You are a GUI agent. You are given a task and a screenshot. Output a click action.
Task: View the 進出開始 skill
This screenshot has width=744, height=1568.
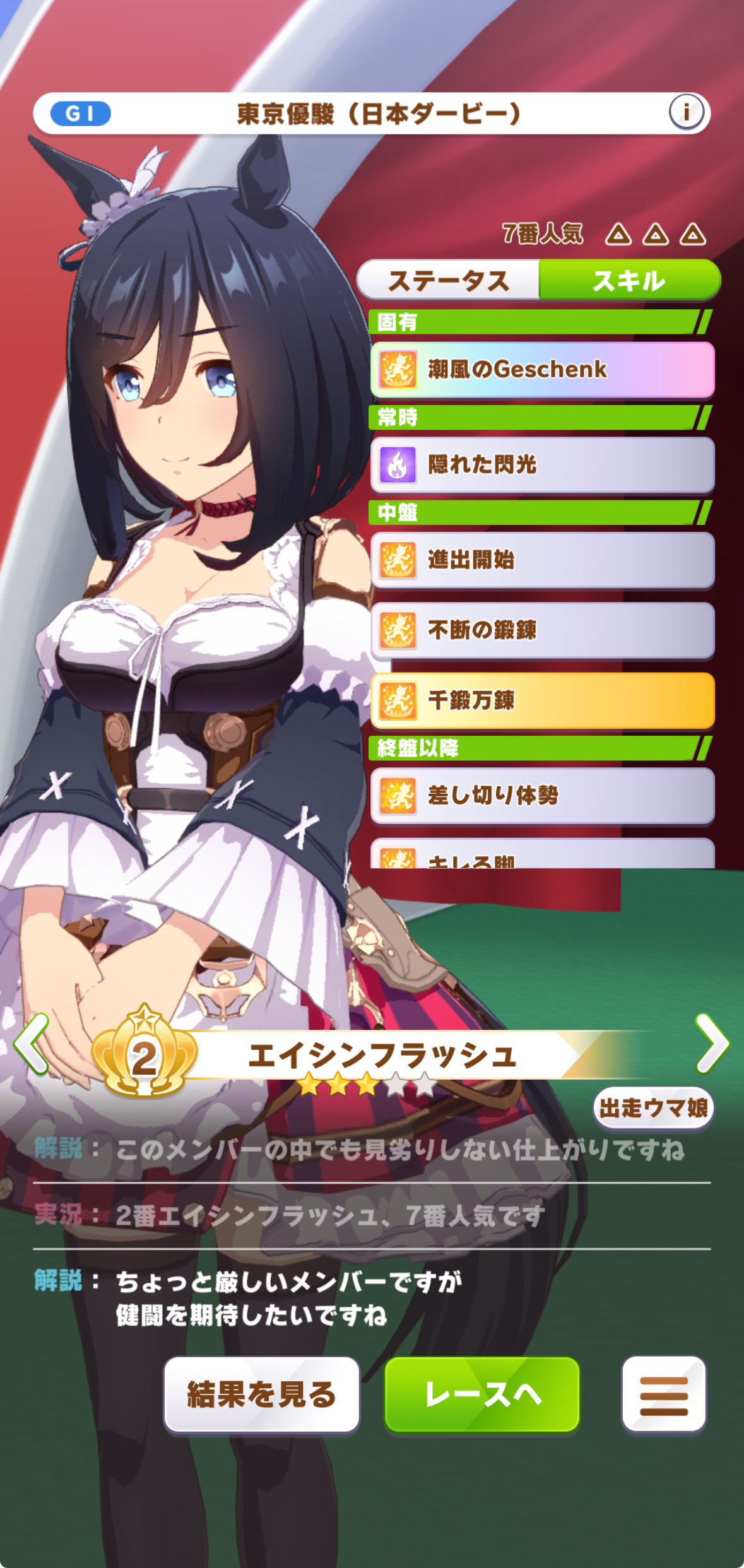tap(542, 560)
